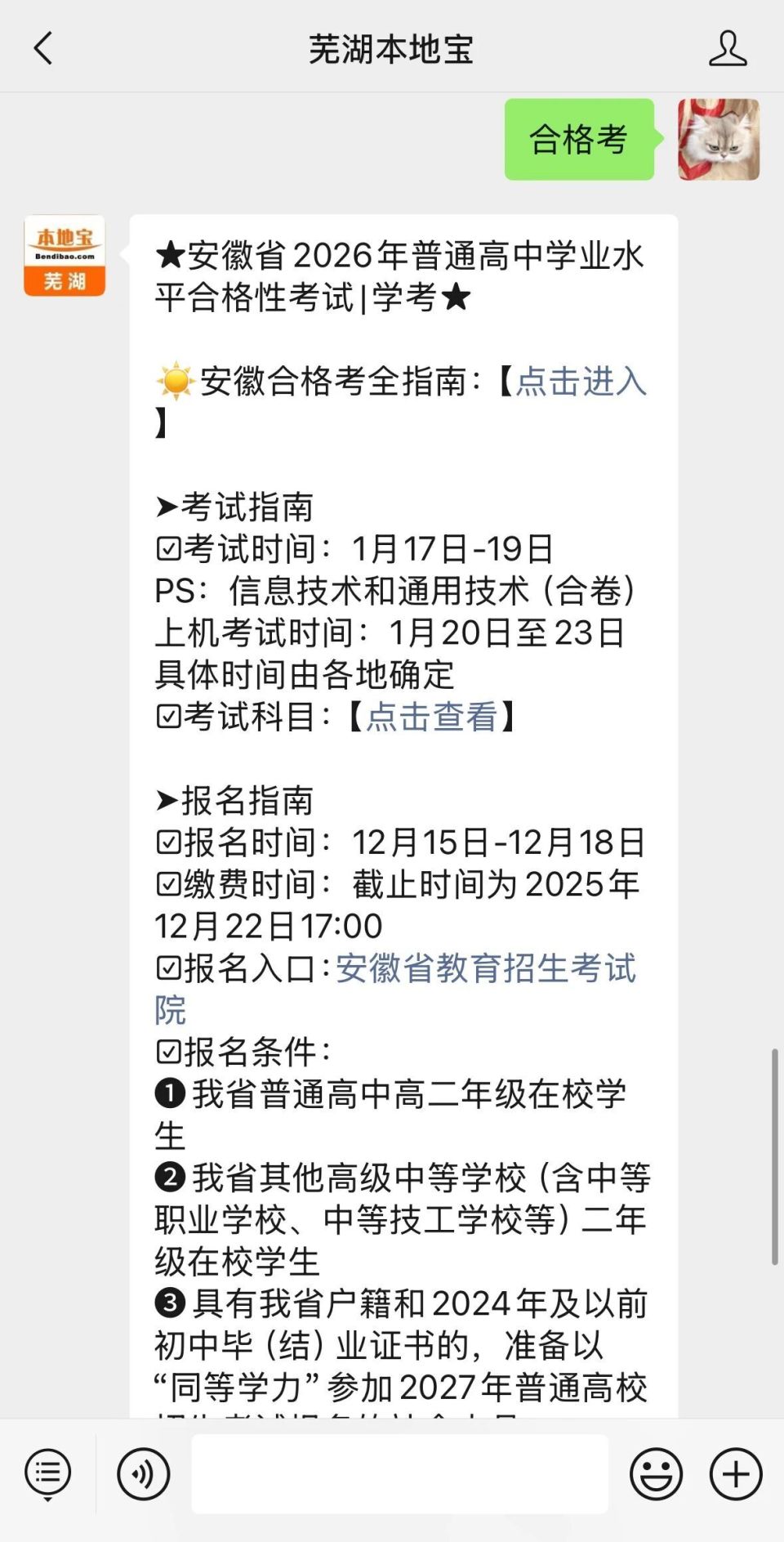The image size is (784, 1542).
Task: Open the official account menu icon bottom left
Action: point(47,1473)
